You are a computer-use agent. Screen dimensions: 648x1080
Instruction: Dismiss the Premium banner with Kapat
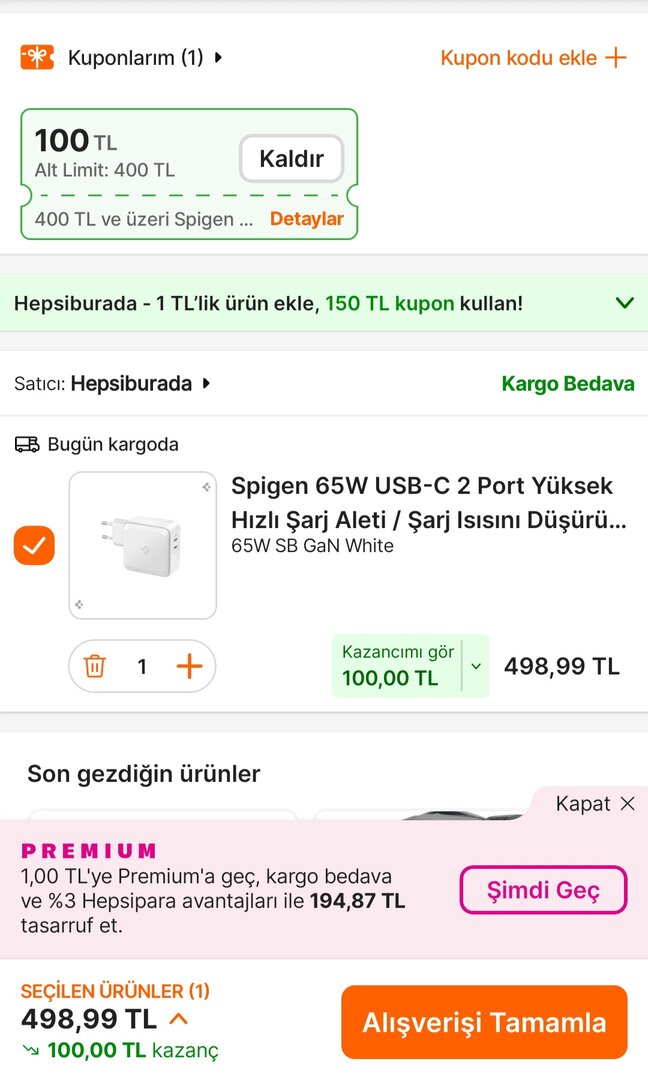[595, 804]
